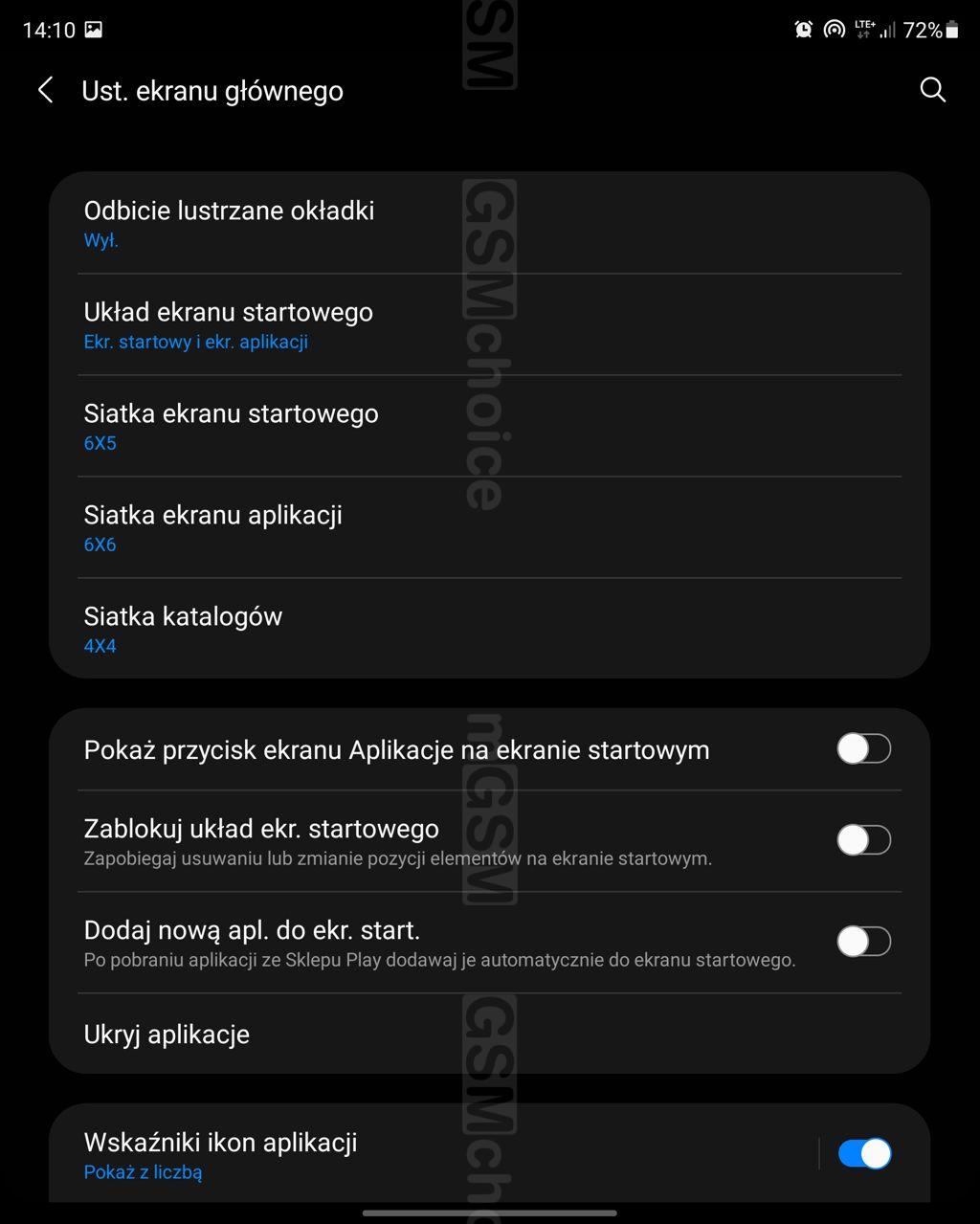The image size is (980, 1224).
Task: Go back using the top-left arrow
Action: pyautogui.click(x=45, y=90)
